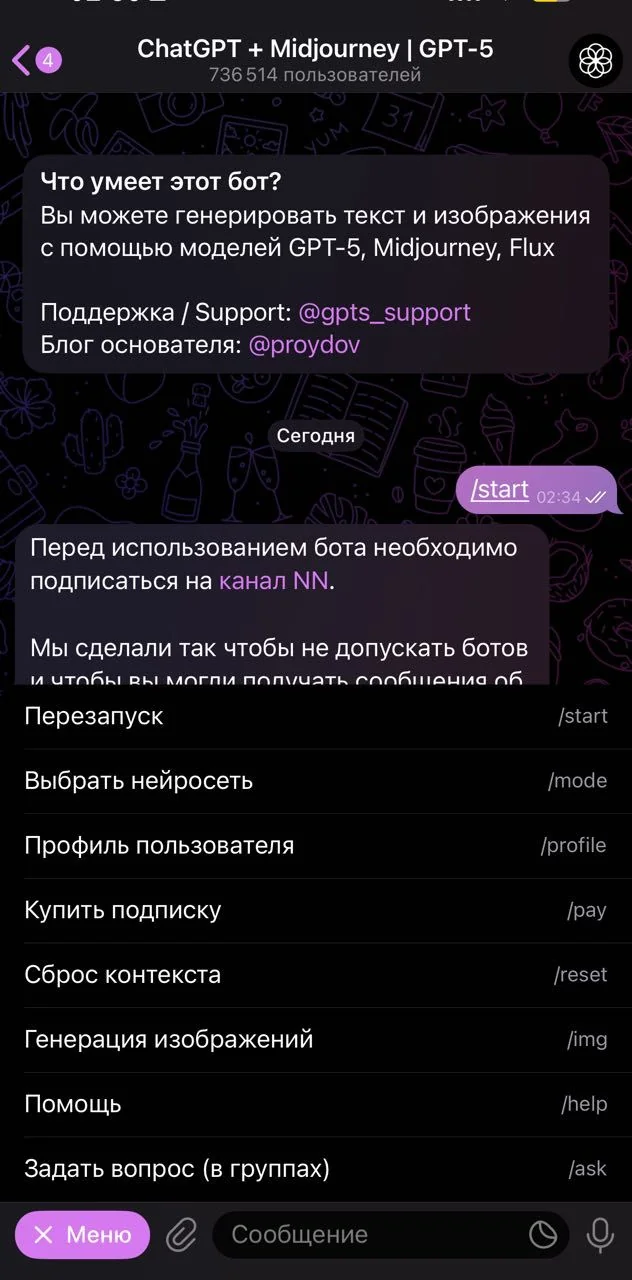Select Задать вопрос (в группах) /ask
The image size is (632, 1280).
[316, 1168]
